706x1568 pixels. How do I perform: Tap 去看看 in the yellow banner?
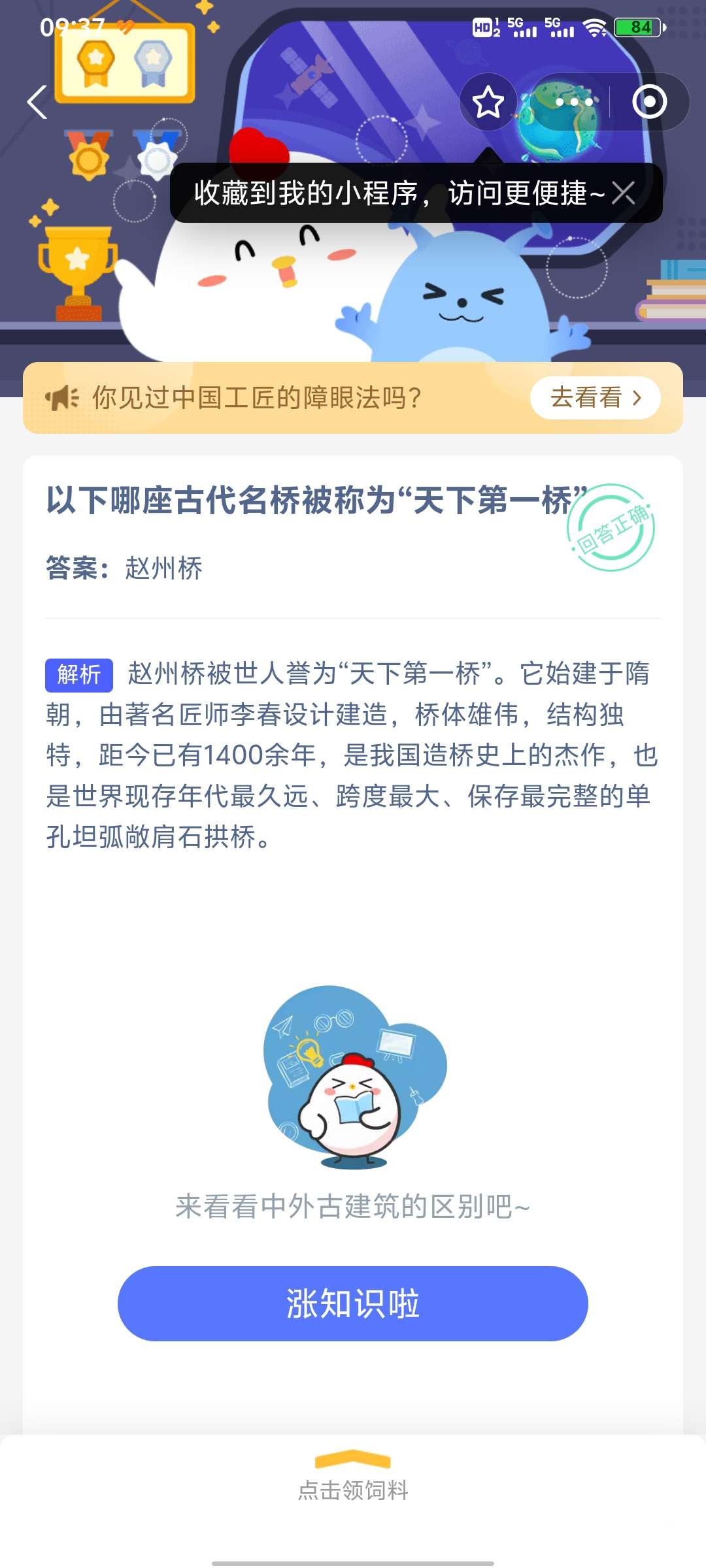tap(595, 398)
